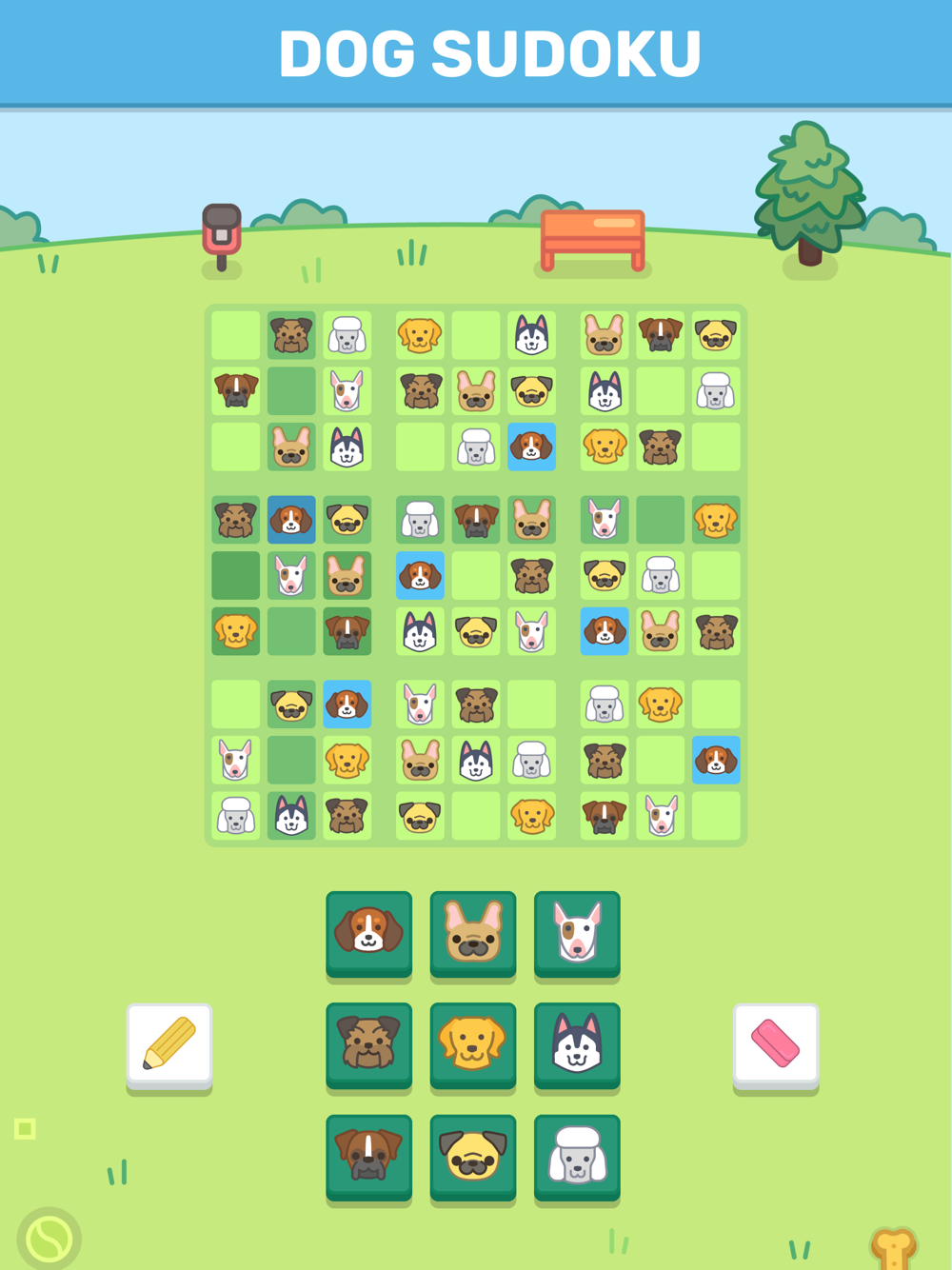Viewport: 952px width, 1270px height.
Task: Pick the husky dog tile
Action: tap(577, 1045)
